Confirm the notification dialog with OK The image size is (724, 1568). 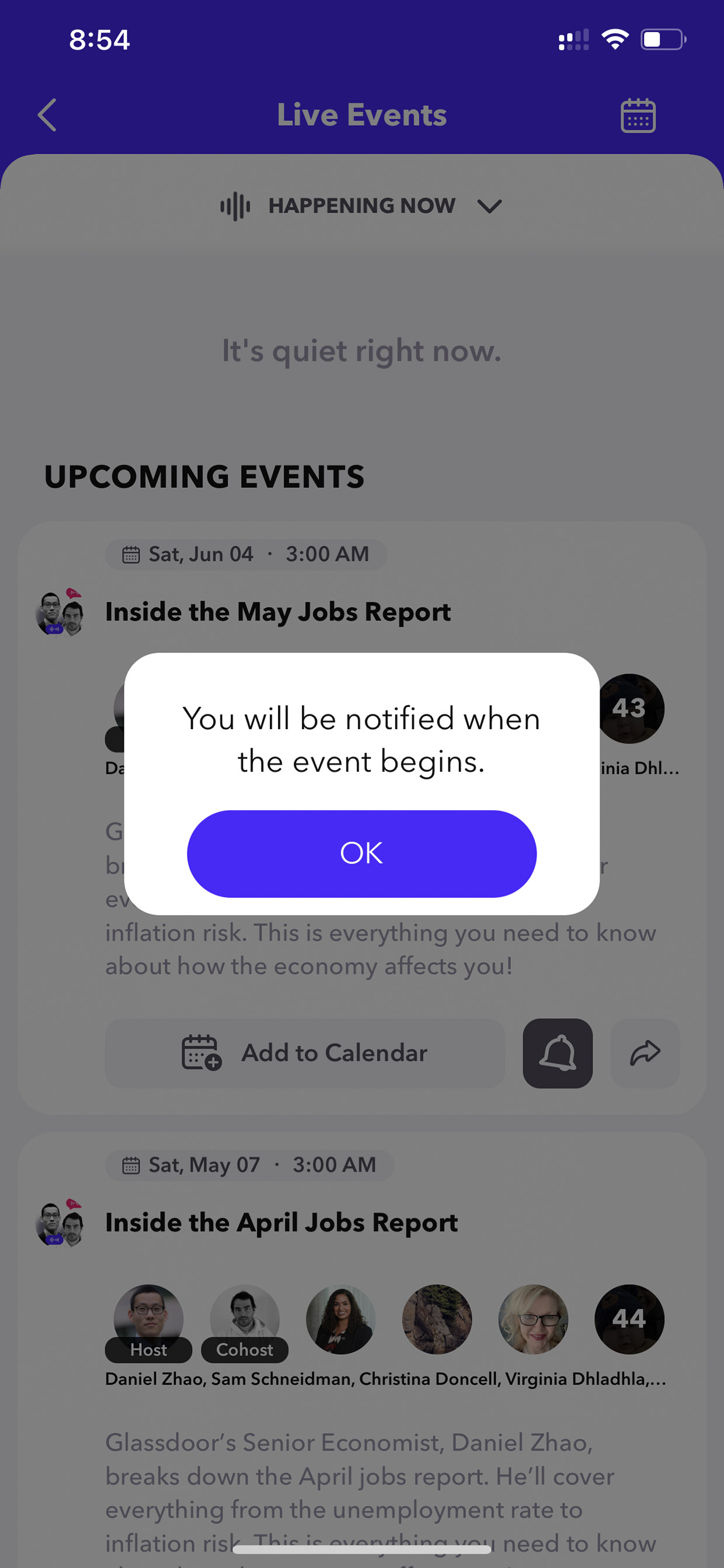(x=361, y=854)
